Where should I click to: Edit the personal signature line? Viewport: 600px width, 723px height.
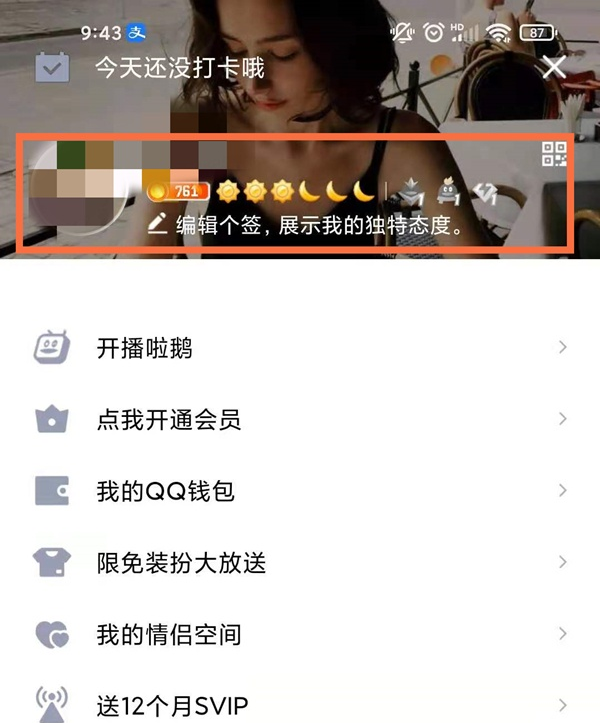(x=306, y=225)
